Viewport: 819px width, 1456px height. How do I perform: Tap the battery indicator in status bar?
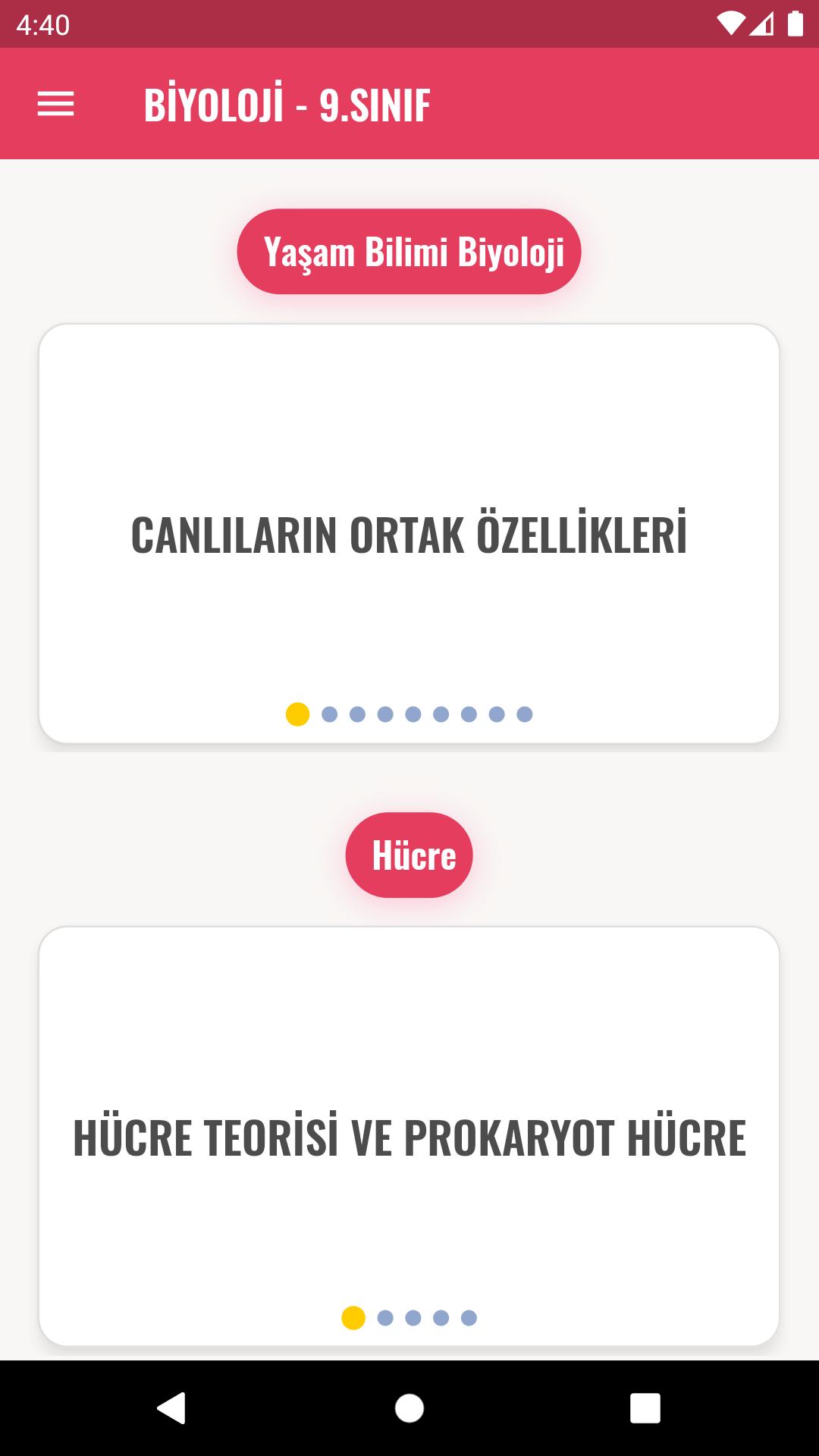tap(795, 22)
